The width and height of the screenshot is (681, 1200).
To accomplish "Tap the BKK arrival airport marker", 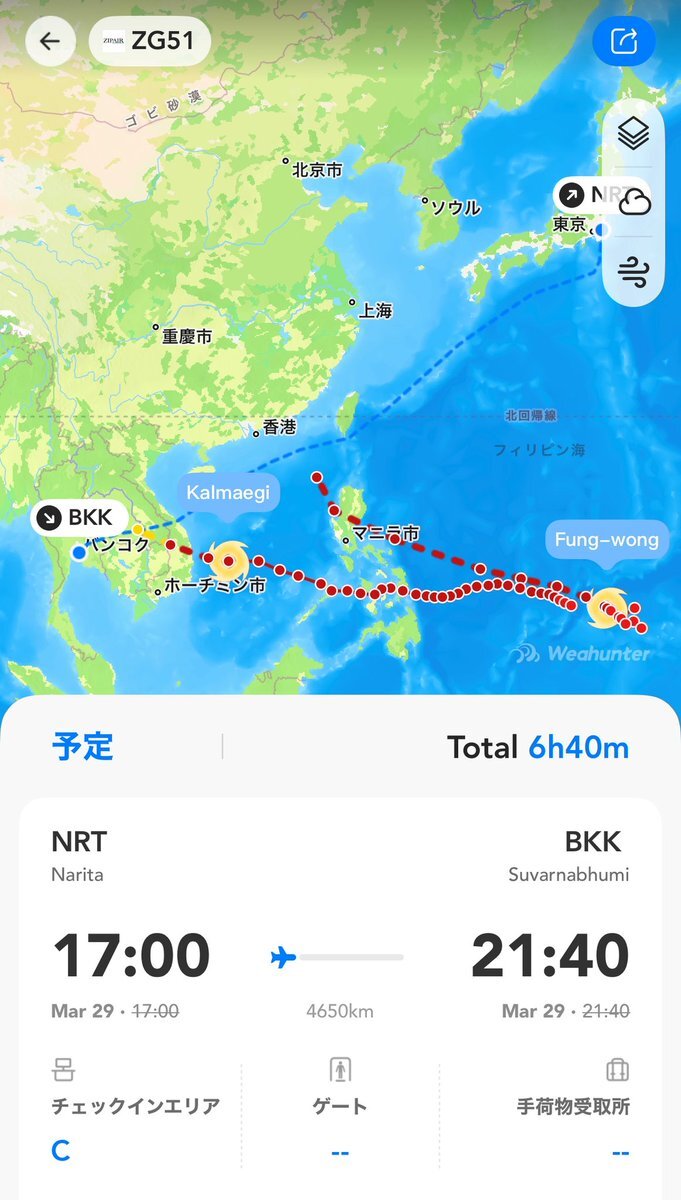I will (x=80, y=518).
